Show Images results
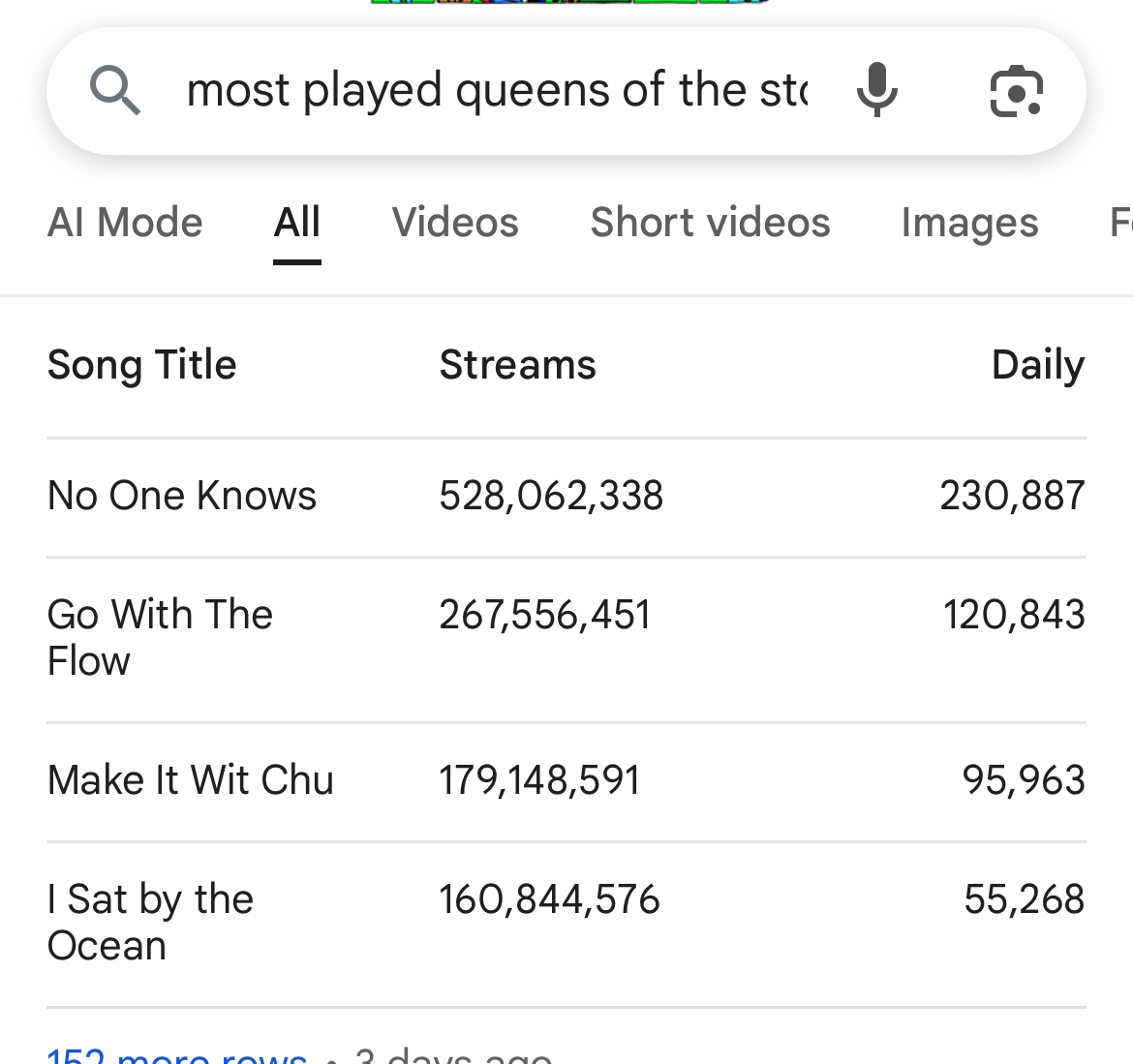1133x1064 pixels. click(969, 223)
